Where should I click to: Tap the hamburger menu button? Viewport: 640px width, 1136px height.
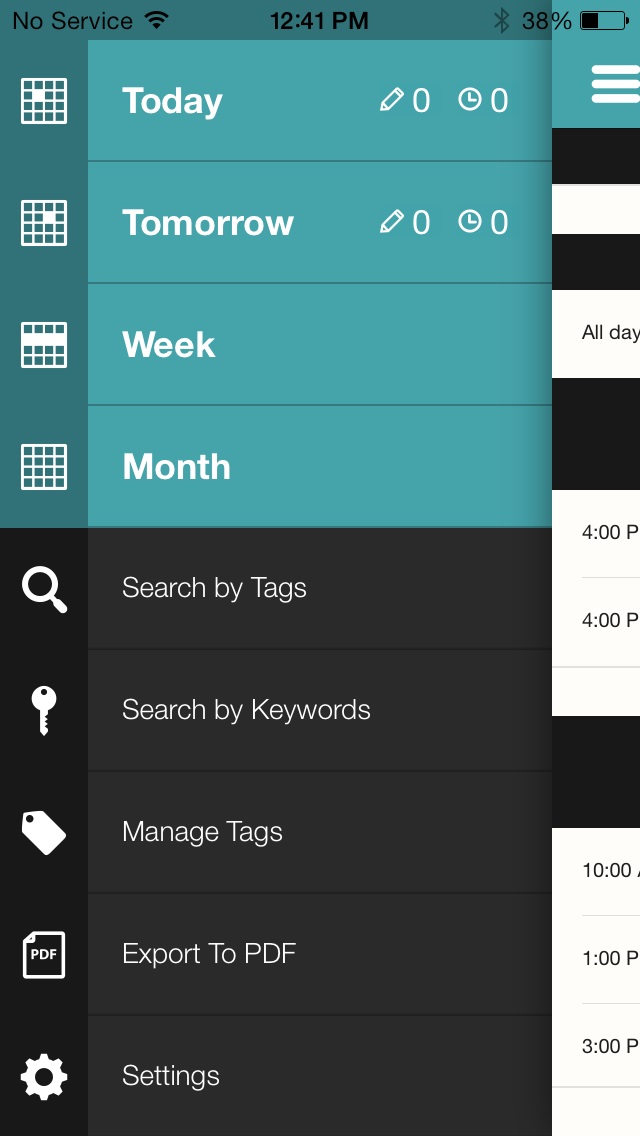point(616,84)
